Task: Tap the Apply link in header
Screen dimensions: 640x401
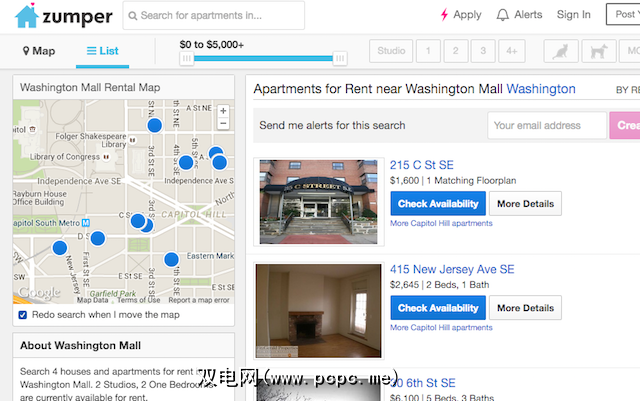Action: (461, 15)
